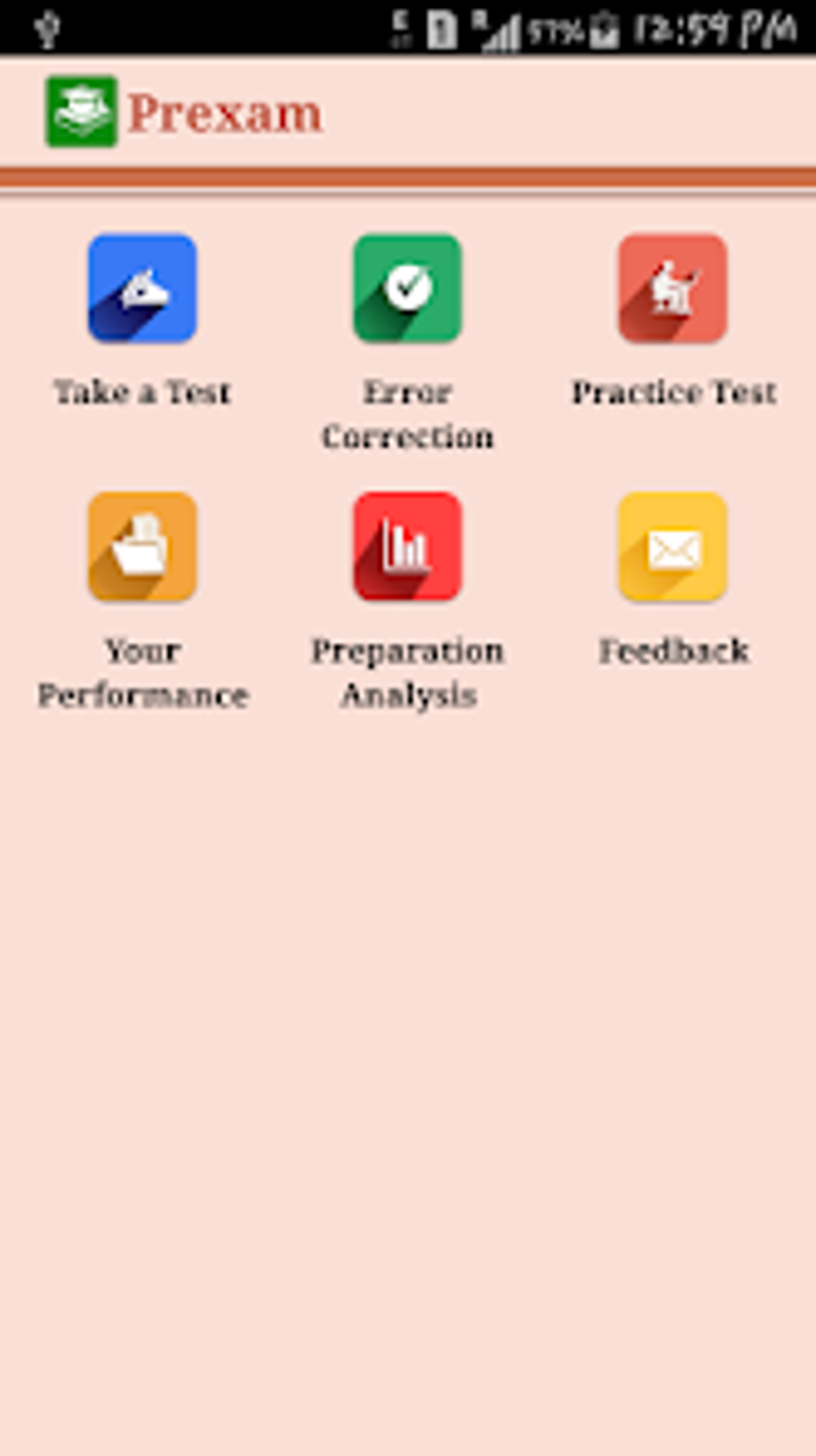This screenshot has height=1456, width=816.
Task: Open the Preparation Analysis bar chart icon
Action: pos(408,547)
